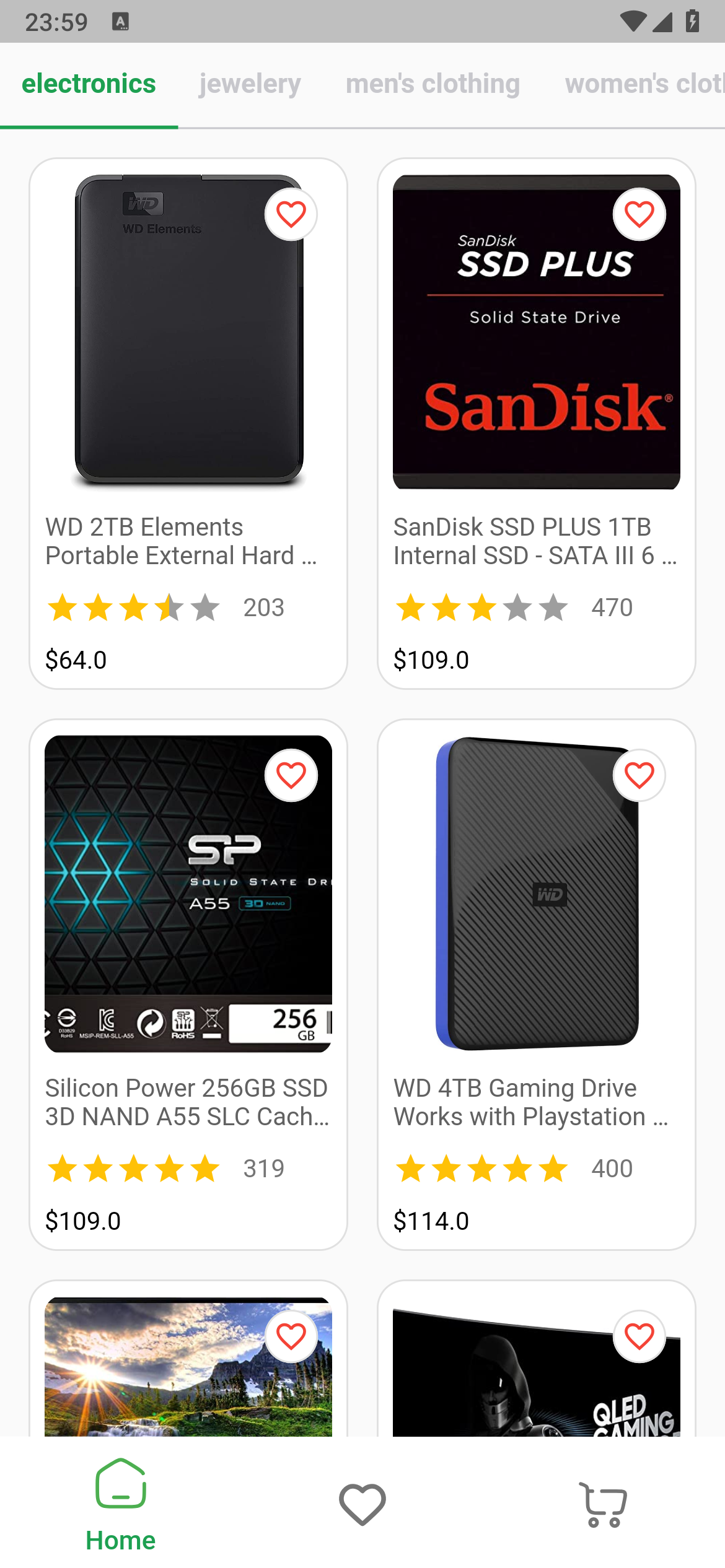Favorite the WD 2TB Elements hard drive
Image resolution: width=725 pixels, height=1568 pixels.
(291, 215)
